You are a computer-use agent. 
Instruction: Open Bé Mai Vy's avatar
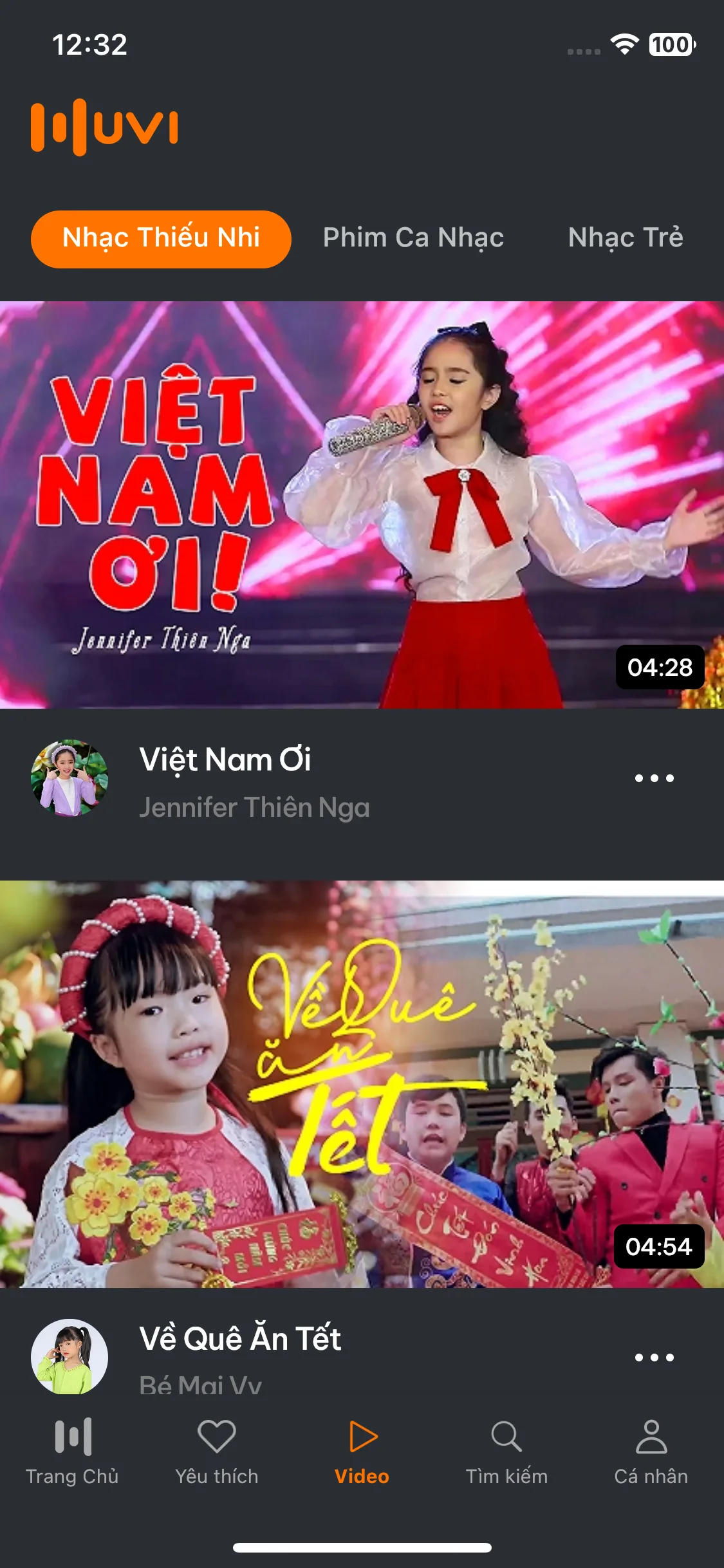point(70,1356)
